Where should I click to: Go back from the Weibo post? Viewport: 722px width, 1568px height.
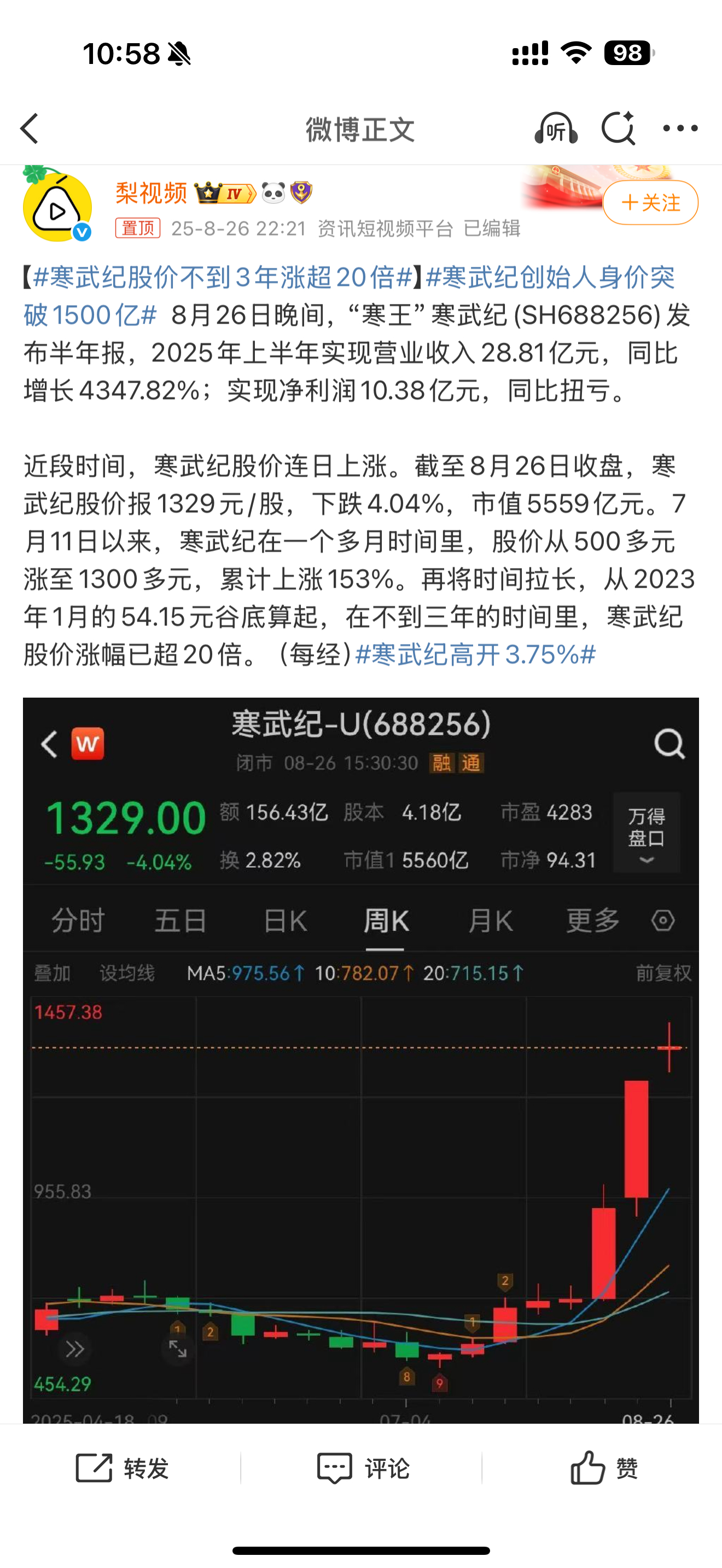point(29,128)
